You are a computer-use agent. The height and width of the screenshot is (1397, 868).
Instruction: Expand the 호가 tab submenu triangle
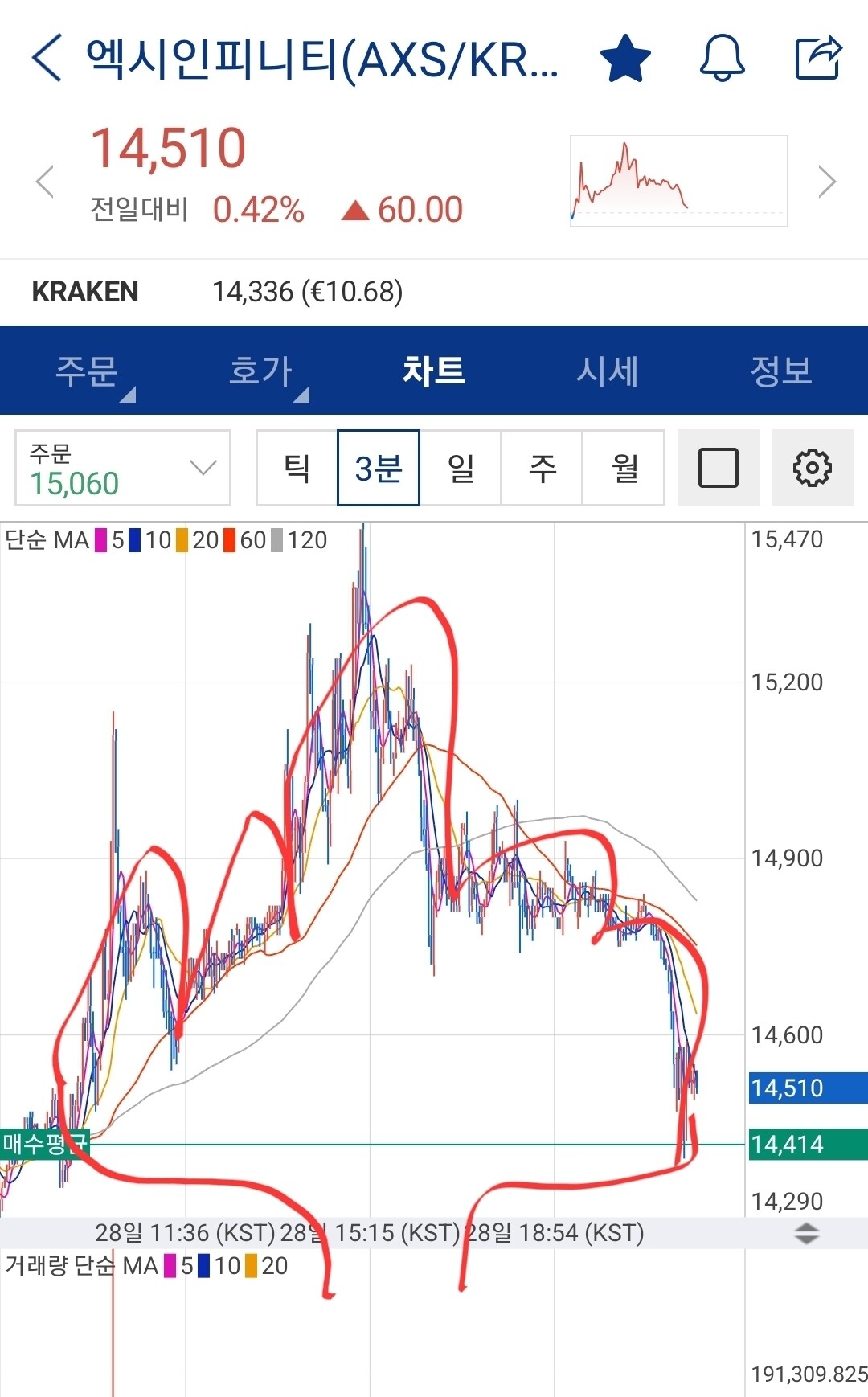[302, 395]
